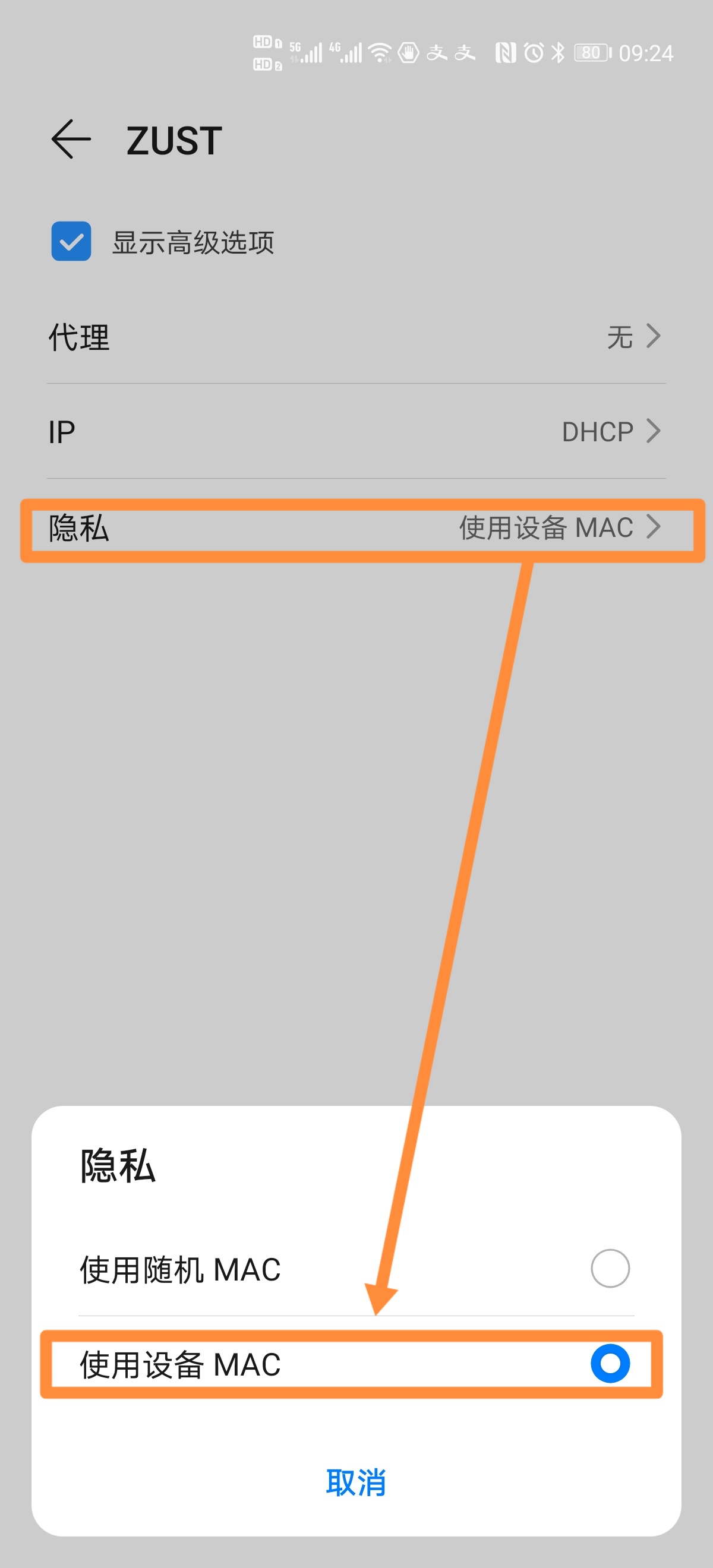This screenshot has width=713, height=1568.
Task: Go back from the ZUST settings
Action: tap(71, 140)
